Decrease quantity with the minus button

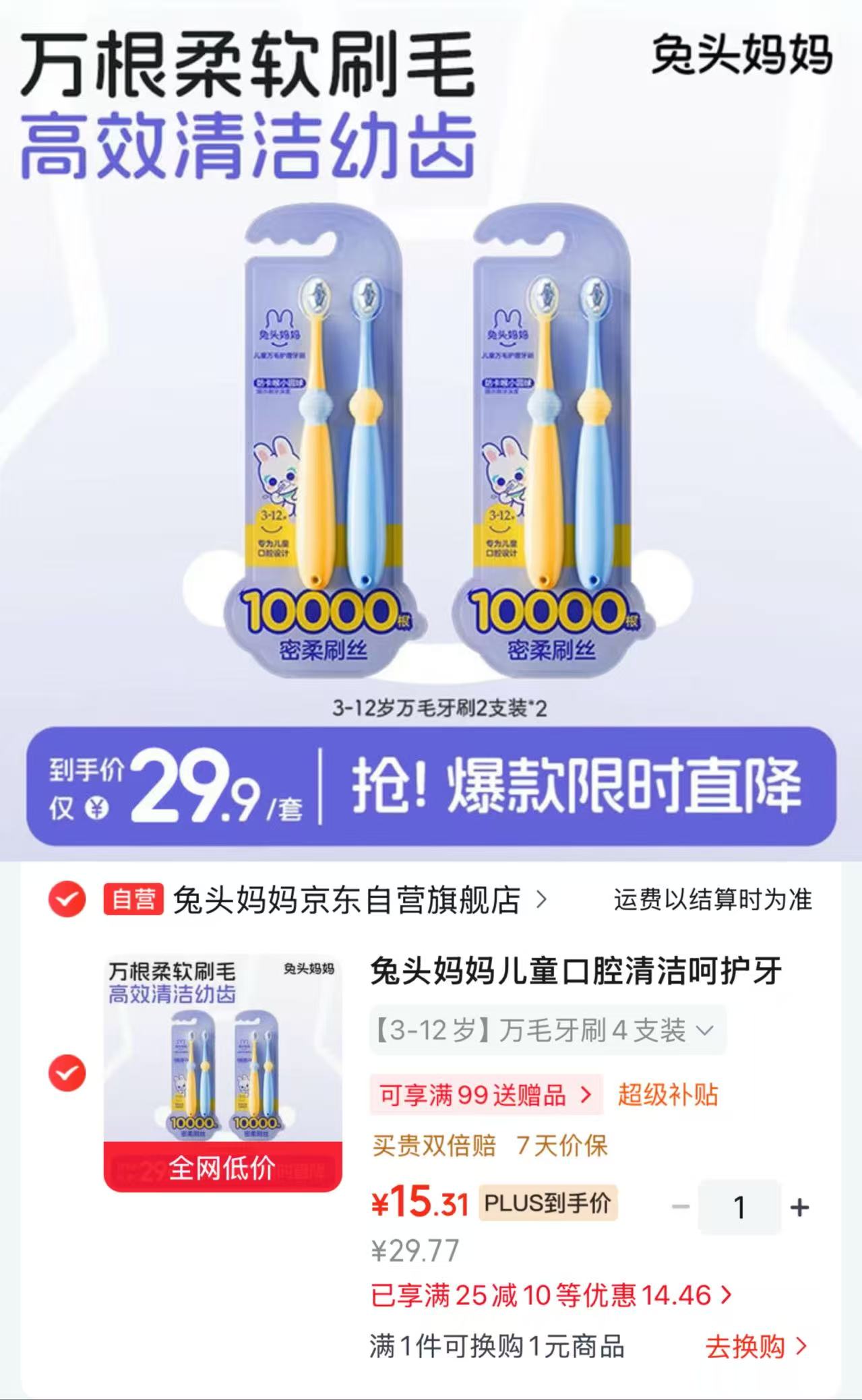click(x=681, y=1207)
